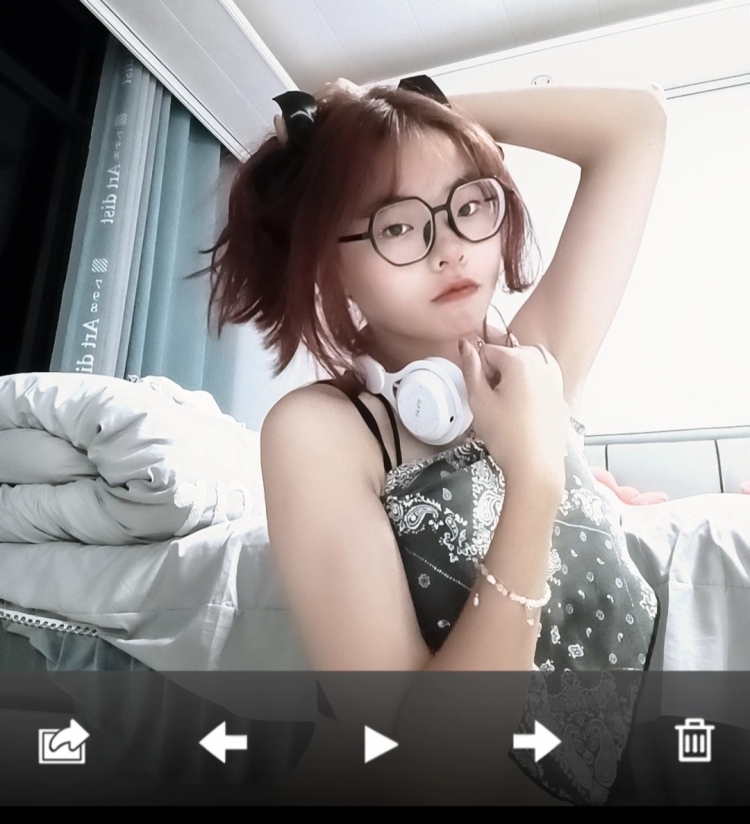The image size is (750, 824).
Task: Delete this photo
Action: [x=694, y=741]
